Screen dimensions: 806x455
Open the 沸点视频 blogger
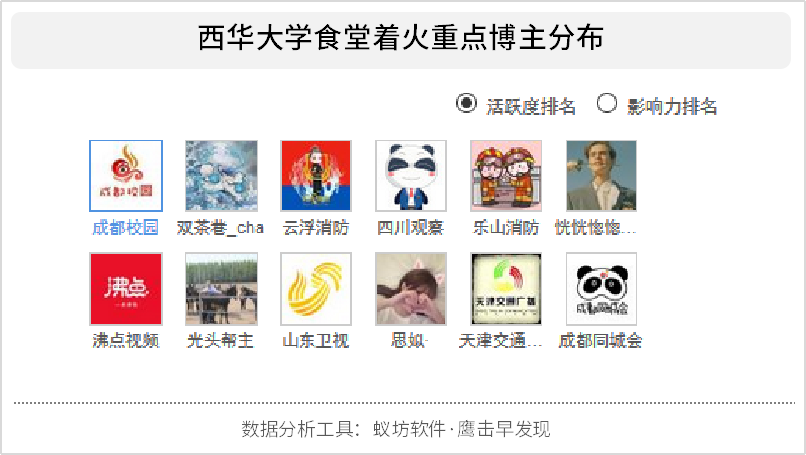click(126, 289)
